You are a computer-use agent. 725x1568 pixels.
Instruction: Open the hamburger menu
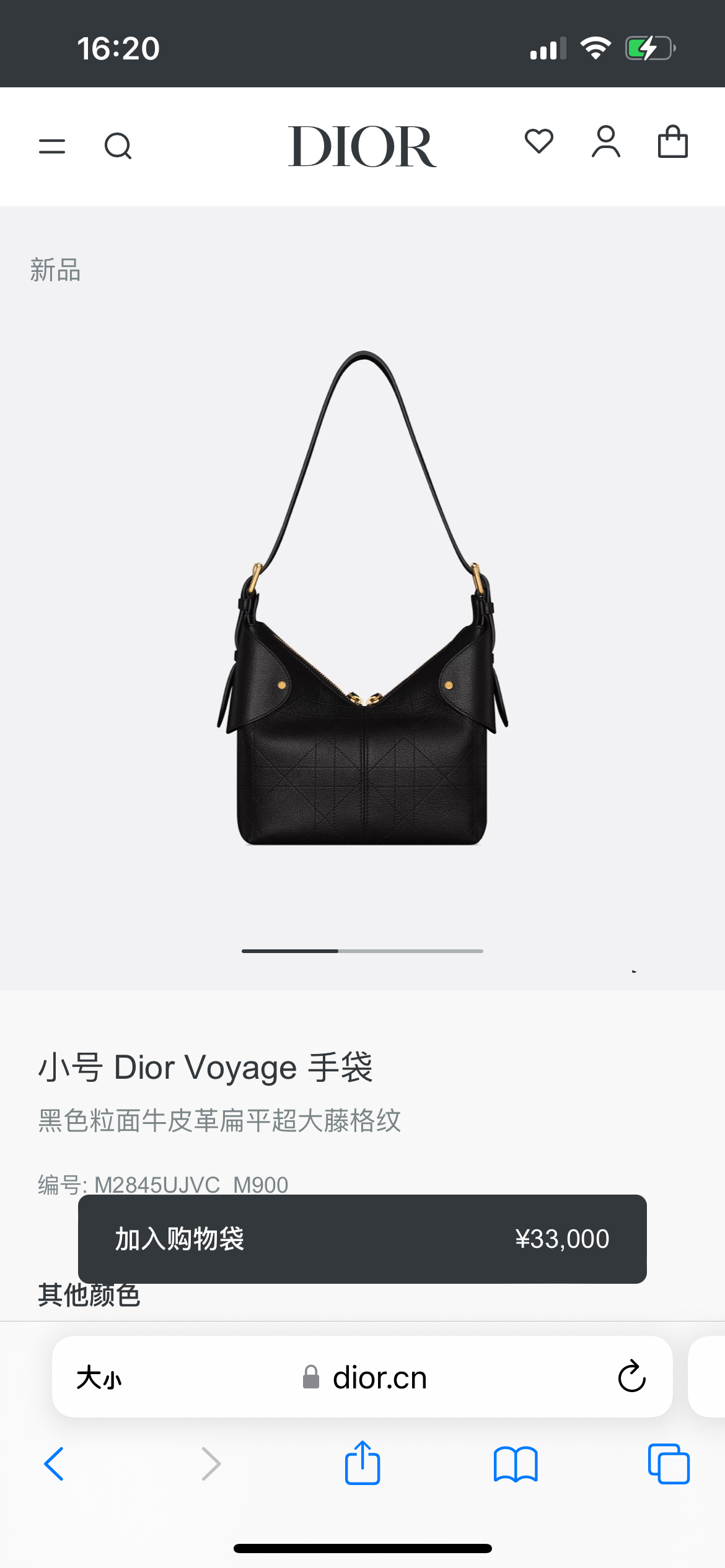(52, 147)
